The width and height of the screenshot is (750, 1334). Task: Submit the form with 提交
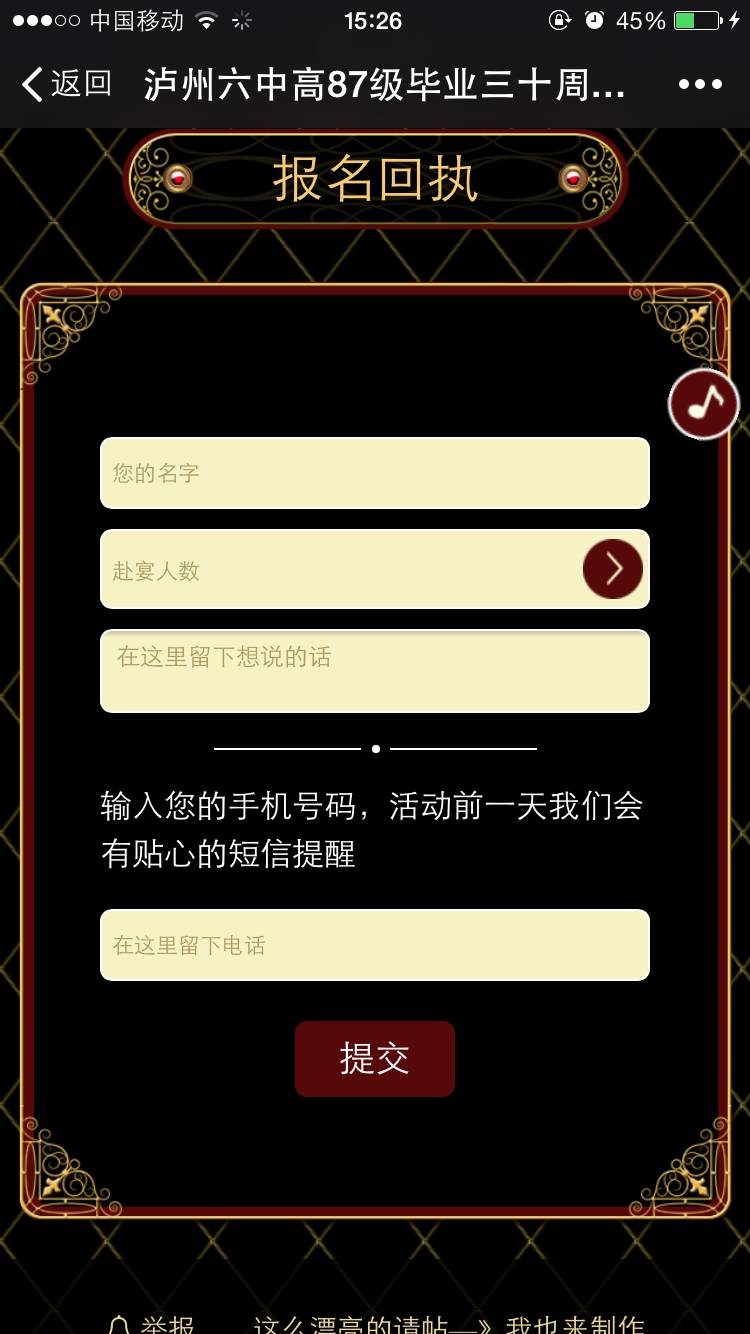click(374, 1059)
